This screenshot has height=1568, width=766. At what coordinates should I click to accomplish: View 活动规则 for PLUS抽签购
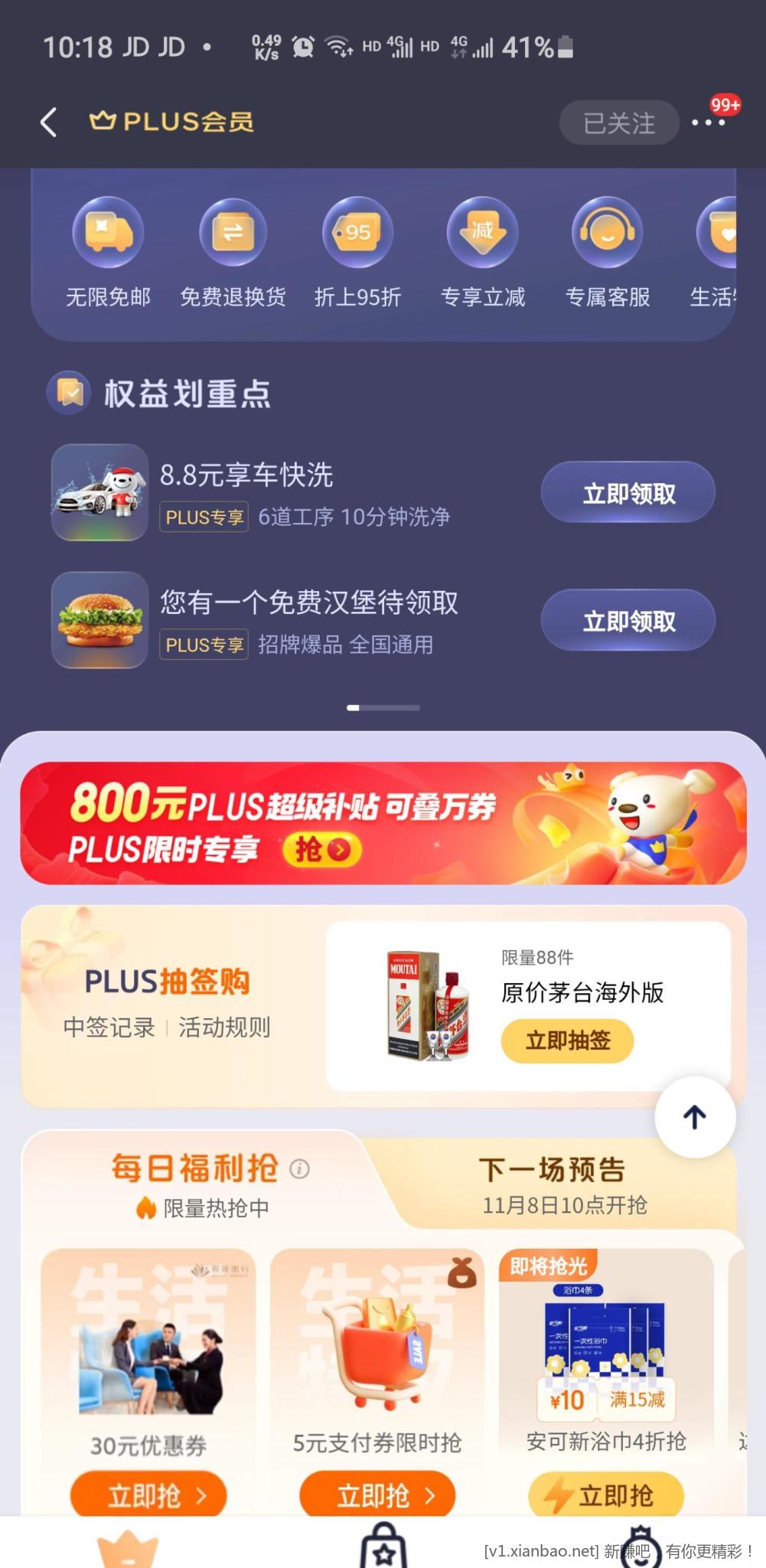click(224, 1027)
